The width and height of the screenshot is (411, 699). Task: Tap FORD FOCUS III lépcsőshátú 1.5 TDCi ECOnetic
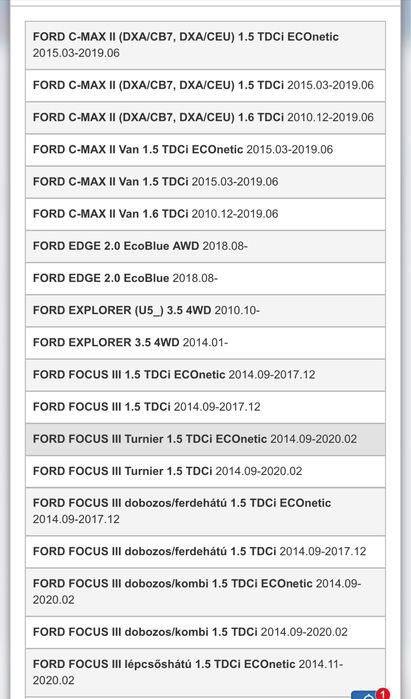tap(206, 672)
